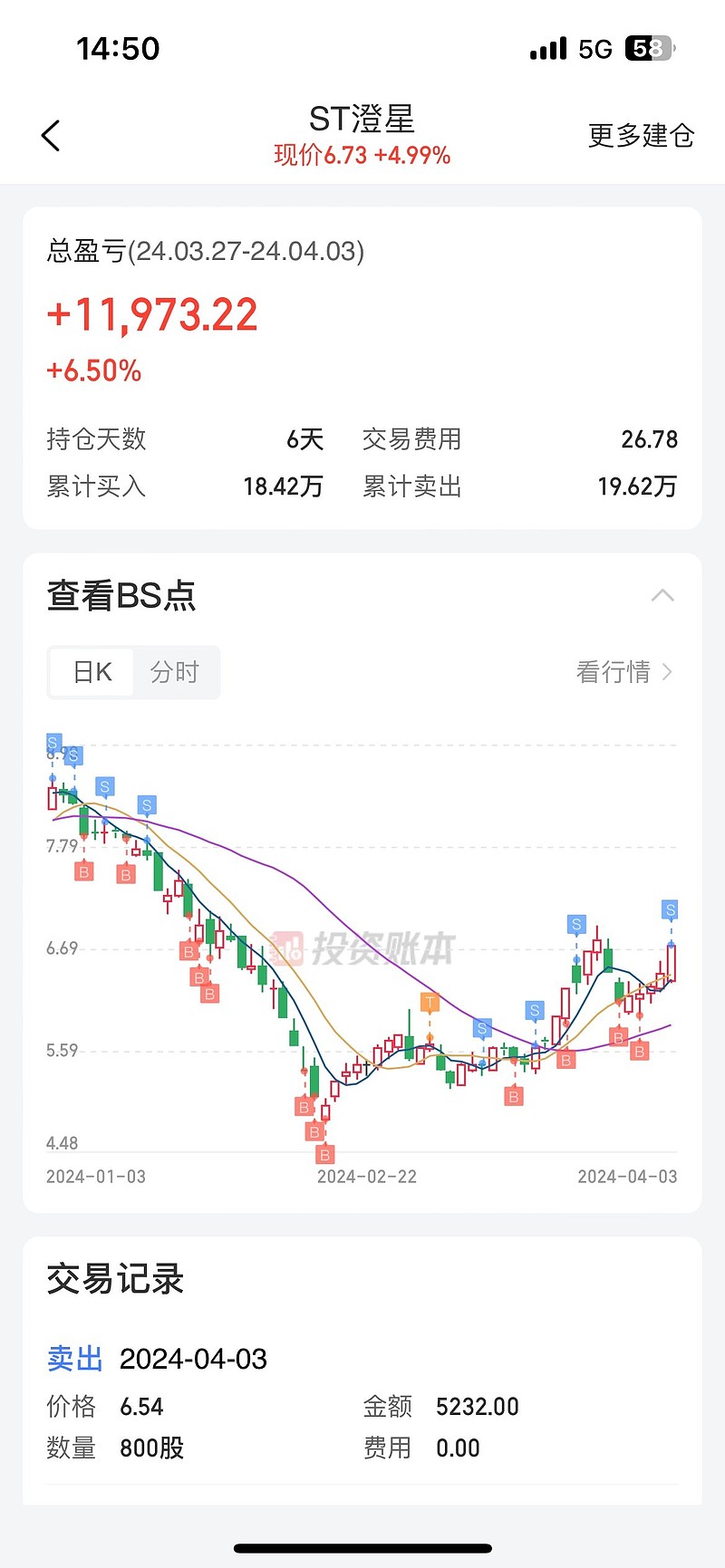Tap the B marker under the early January candles
Viewport: 725px width, 1568px height.
pos(83,872)
